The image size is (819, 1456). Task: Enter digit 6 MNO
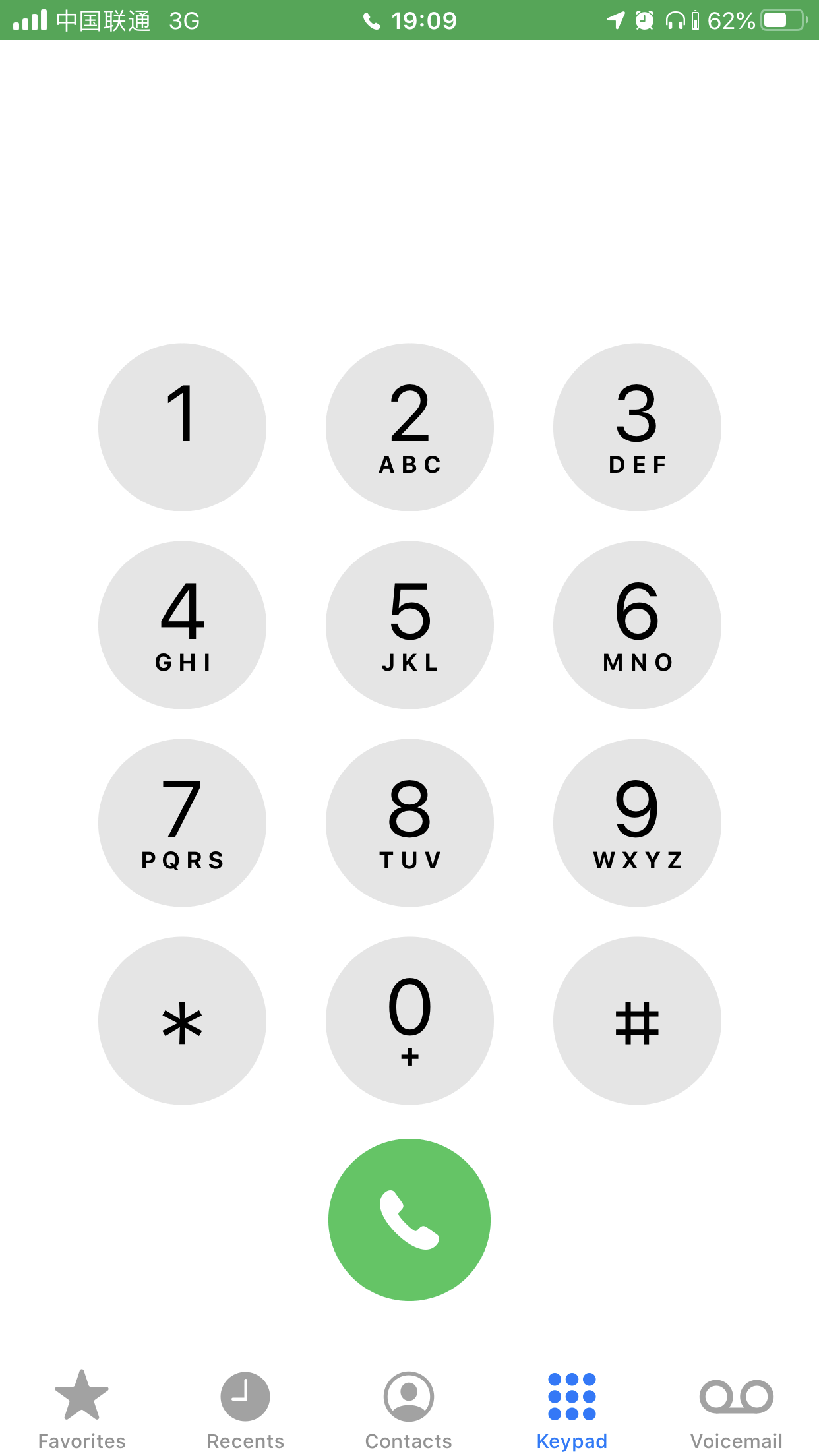[637, 624]
